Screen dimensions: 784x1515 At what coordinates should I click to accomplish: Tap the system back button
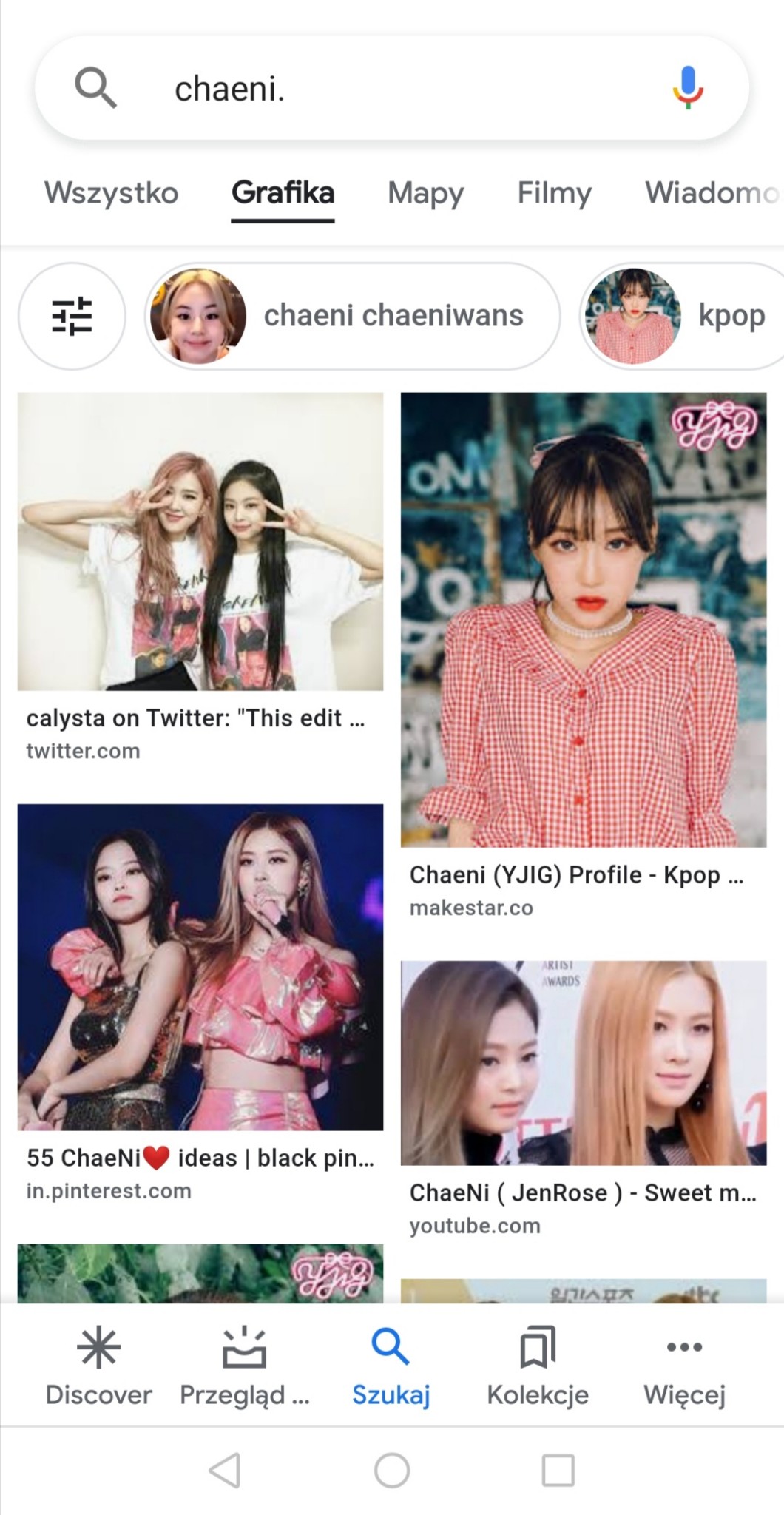point(225,1470)
